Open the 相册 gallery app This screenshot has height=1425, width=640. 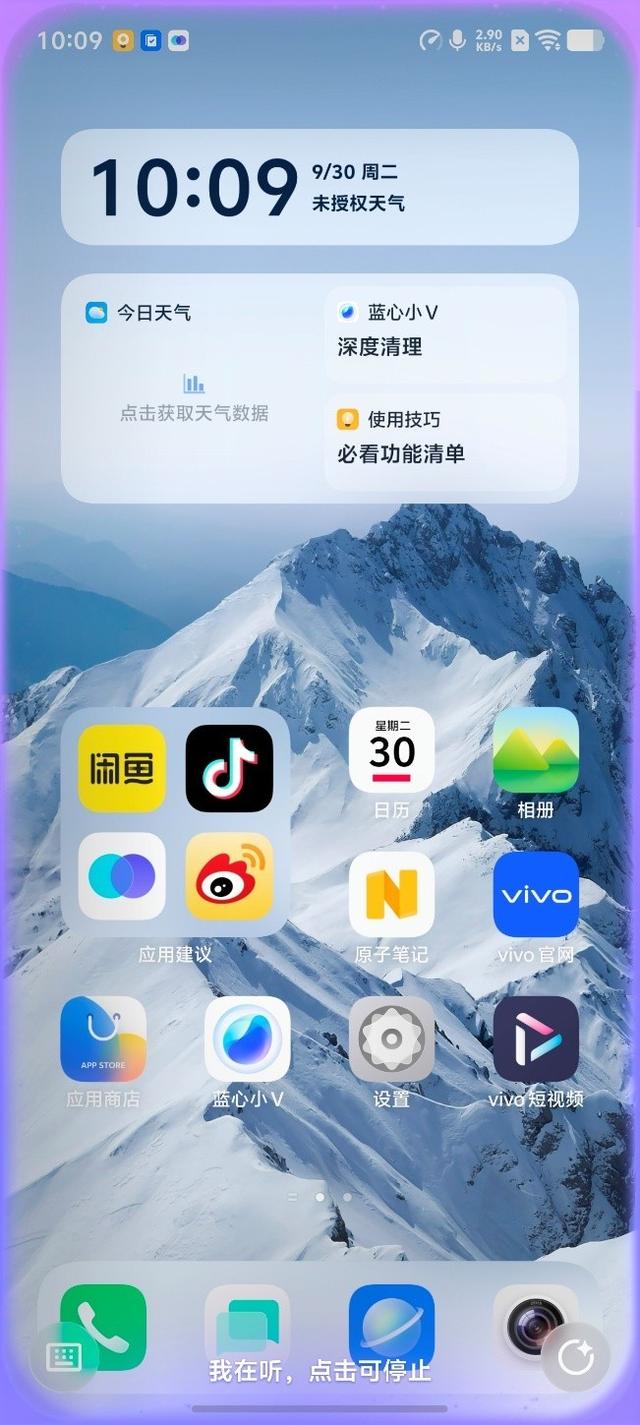[535, 750]
